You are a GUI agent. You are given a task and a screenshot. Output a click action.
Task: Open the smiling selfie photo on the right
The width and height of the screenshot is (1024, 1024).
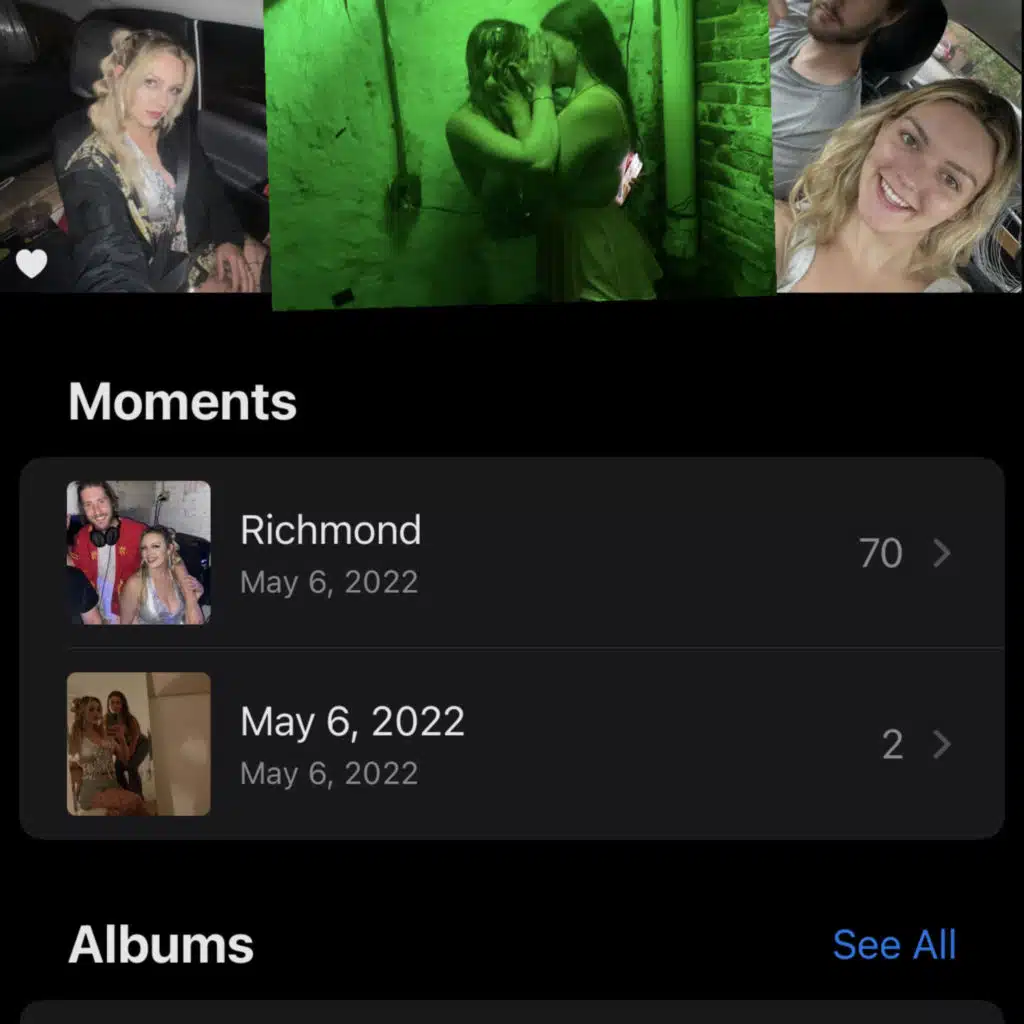click(898, 150)
